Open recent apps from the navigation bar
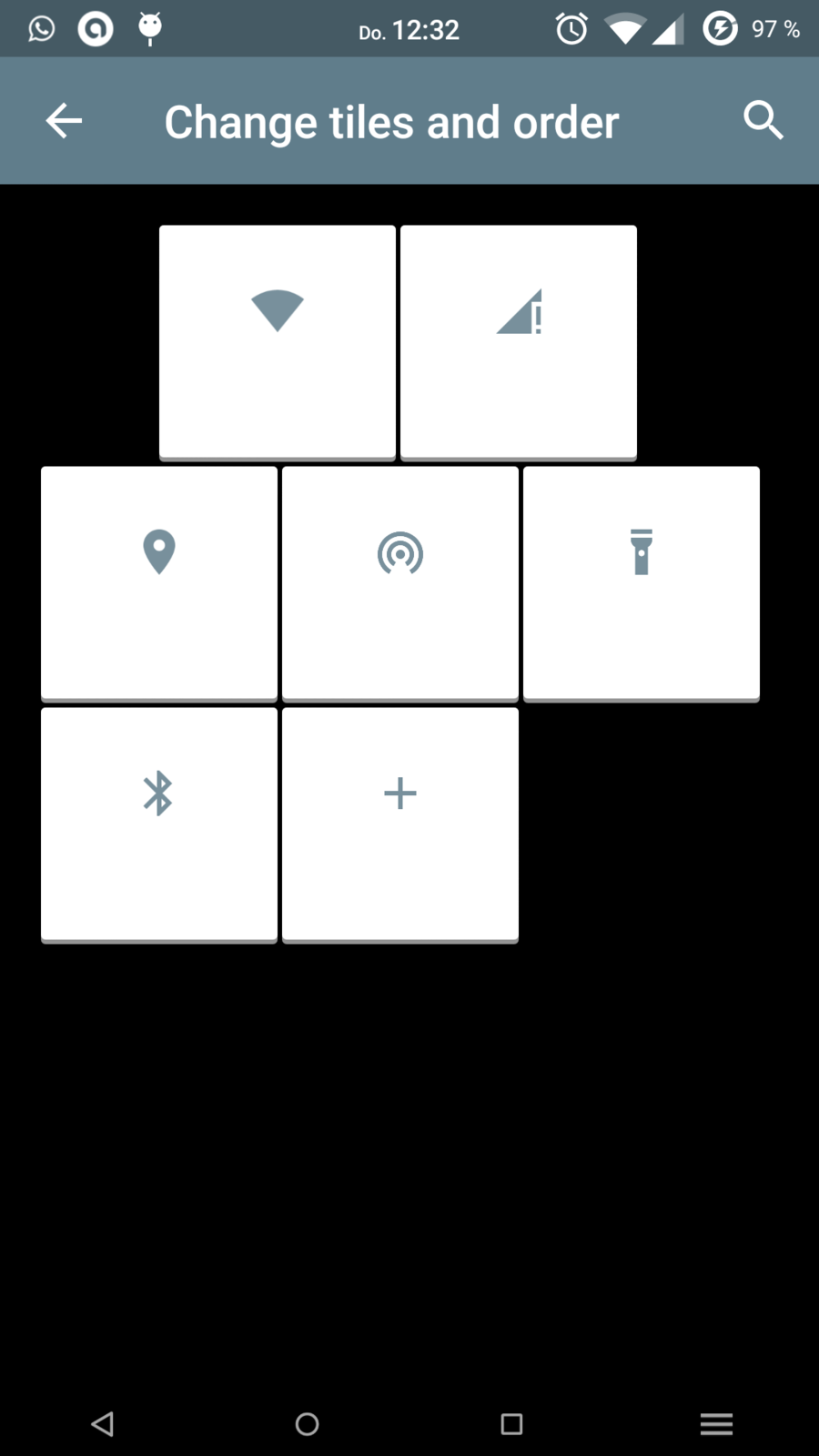This screenshot has width=819, height=1456. 511,1424
